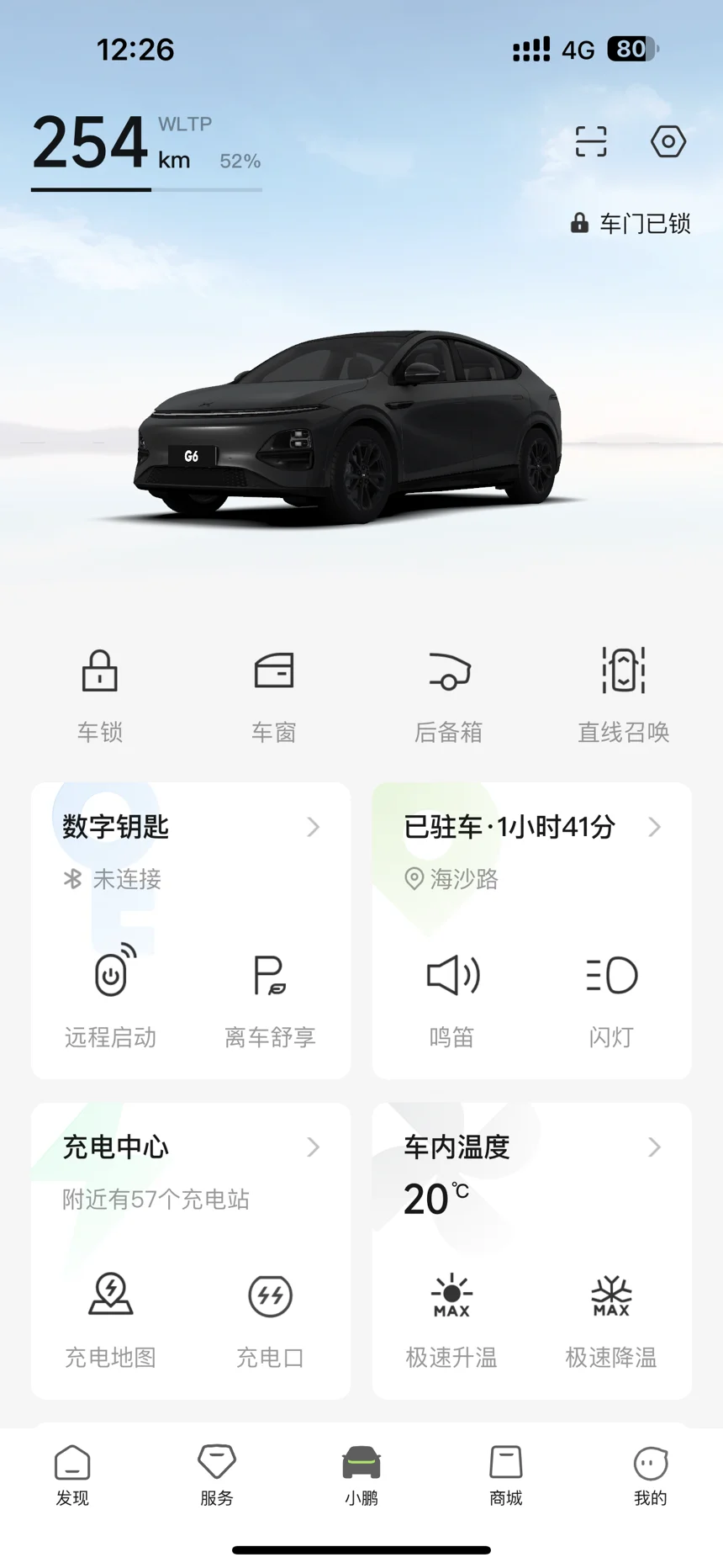Open the 车内温度 cabin temperature card
This screenshot has height=1568, width=723.
click(531, 1147)
